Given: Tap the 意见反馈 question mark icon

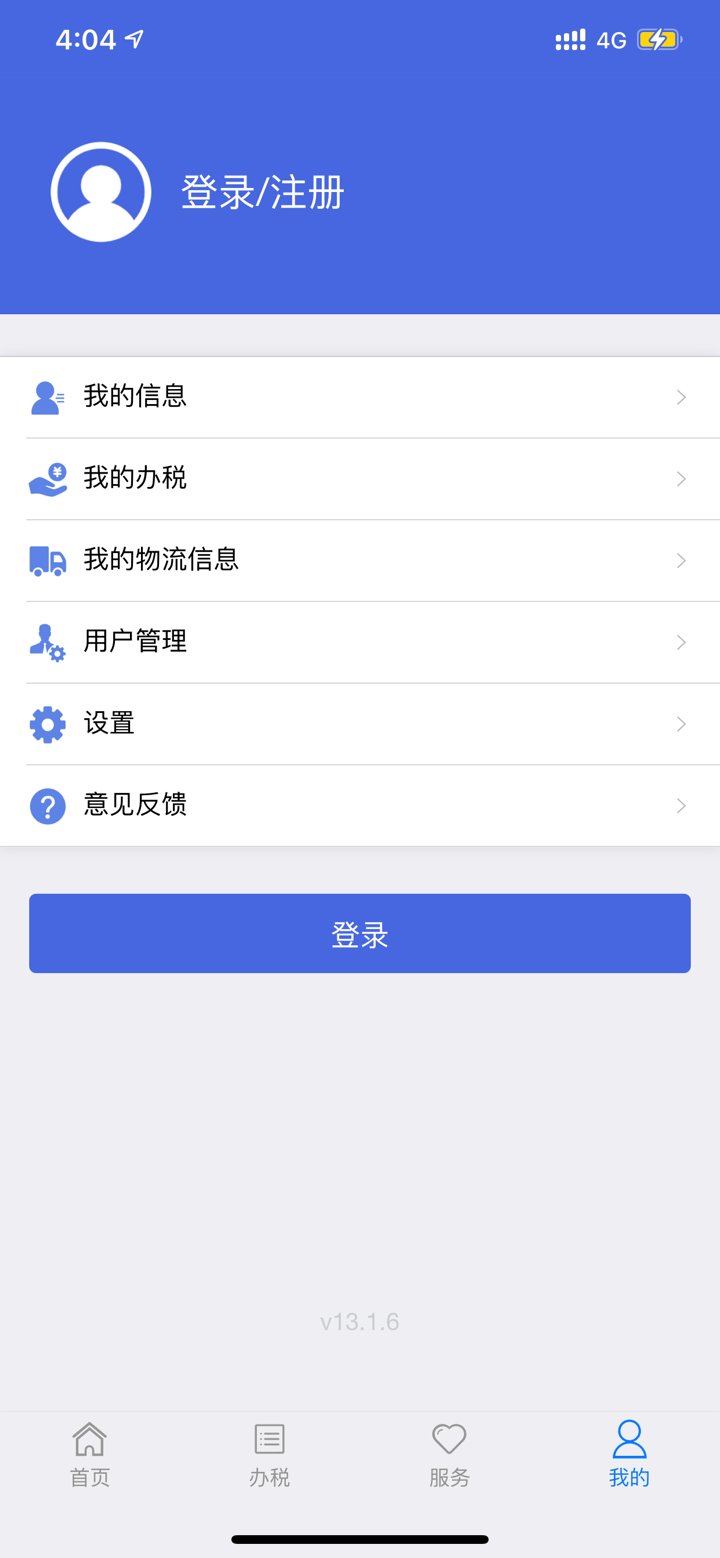Looking at the screenshot, I should click(x=47, y=805).
